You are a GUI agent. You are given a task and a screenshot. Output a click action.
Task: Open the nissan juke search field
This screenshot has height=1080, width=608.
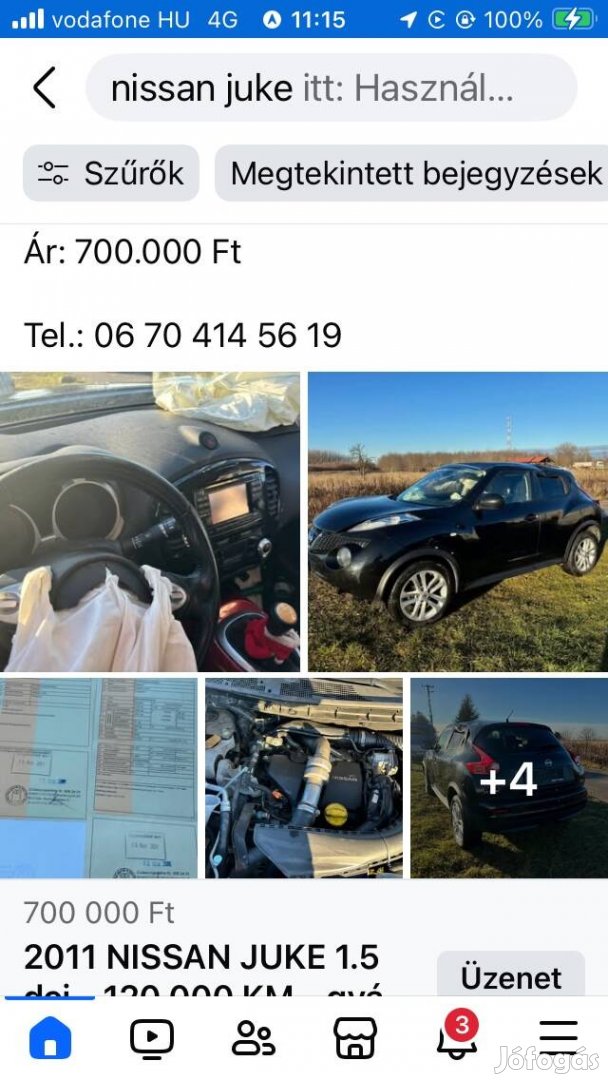click(330, 88)
